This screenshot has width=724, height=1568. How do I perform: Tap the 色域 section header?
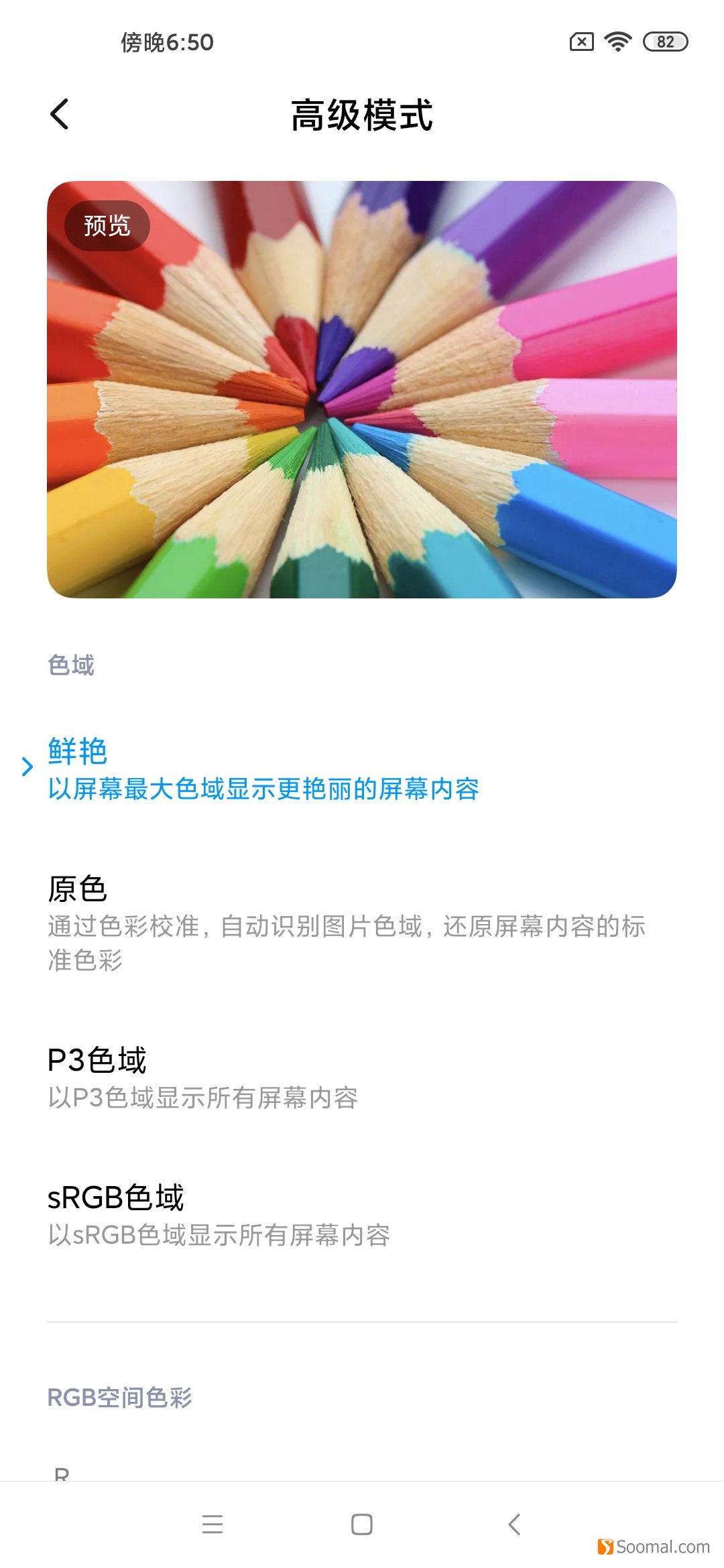[69, 663]
